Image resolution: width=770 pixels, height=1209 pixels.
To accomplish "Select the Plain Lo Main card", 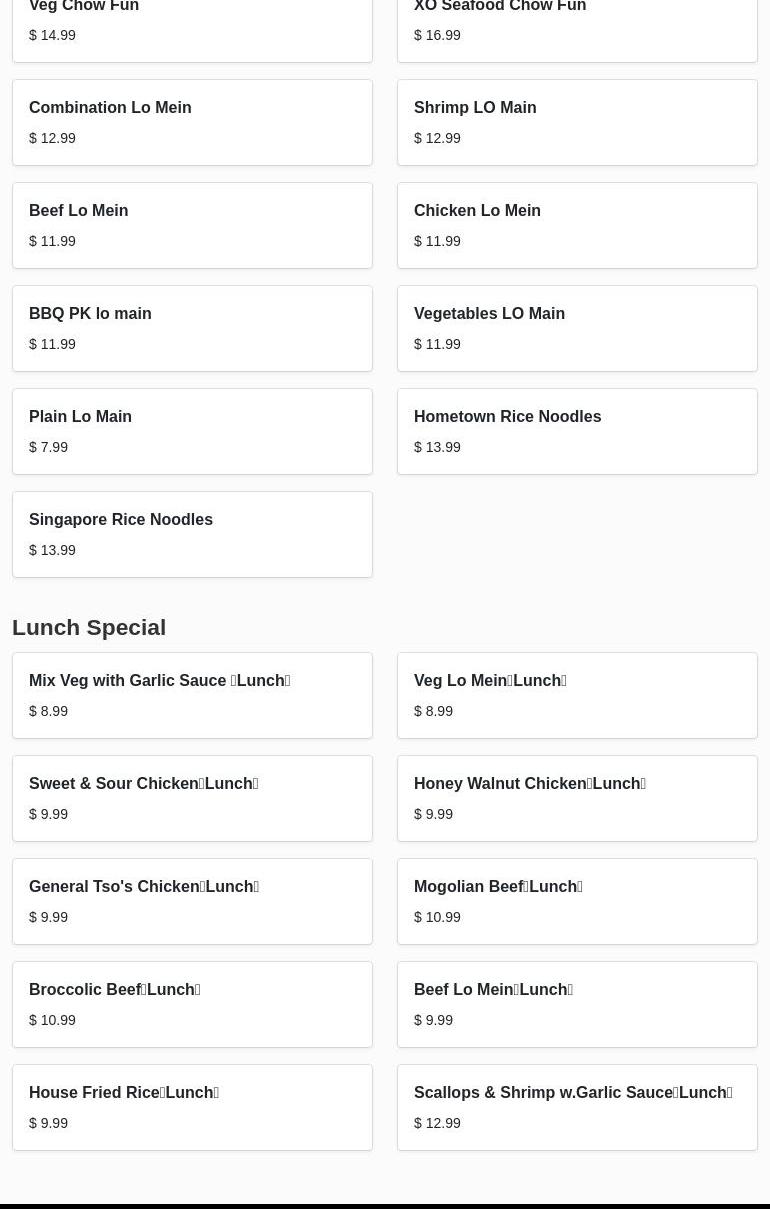I will click(x=192, y=431).
